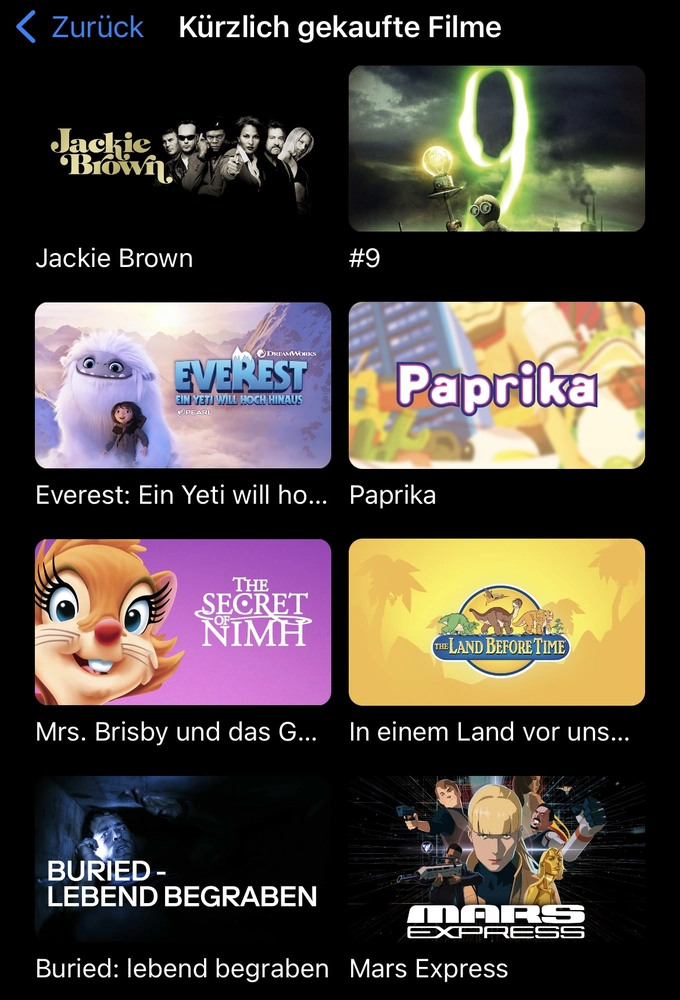The height and width of the screenshot is (1000, 680).
Task: Select Everest: Ein Yeti will hoch hinaus
Action: [x=183, y=386]
